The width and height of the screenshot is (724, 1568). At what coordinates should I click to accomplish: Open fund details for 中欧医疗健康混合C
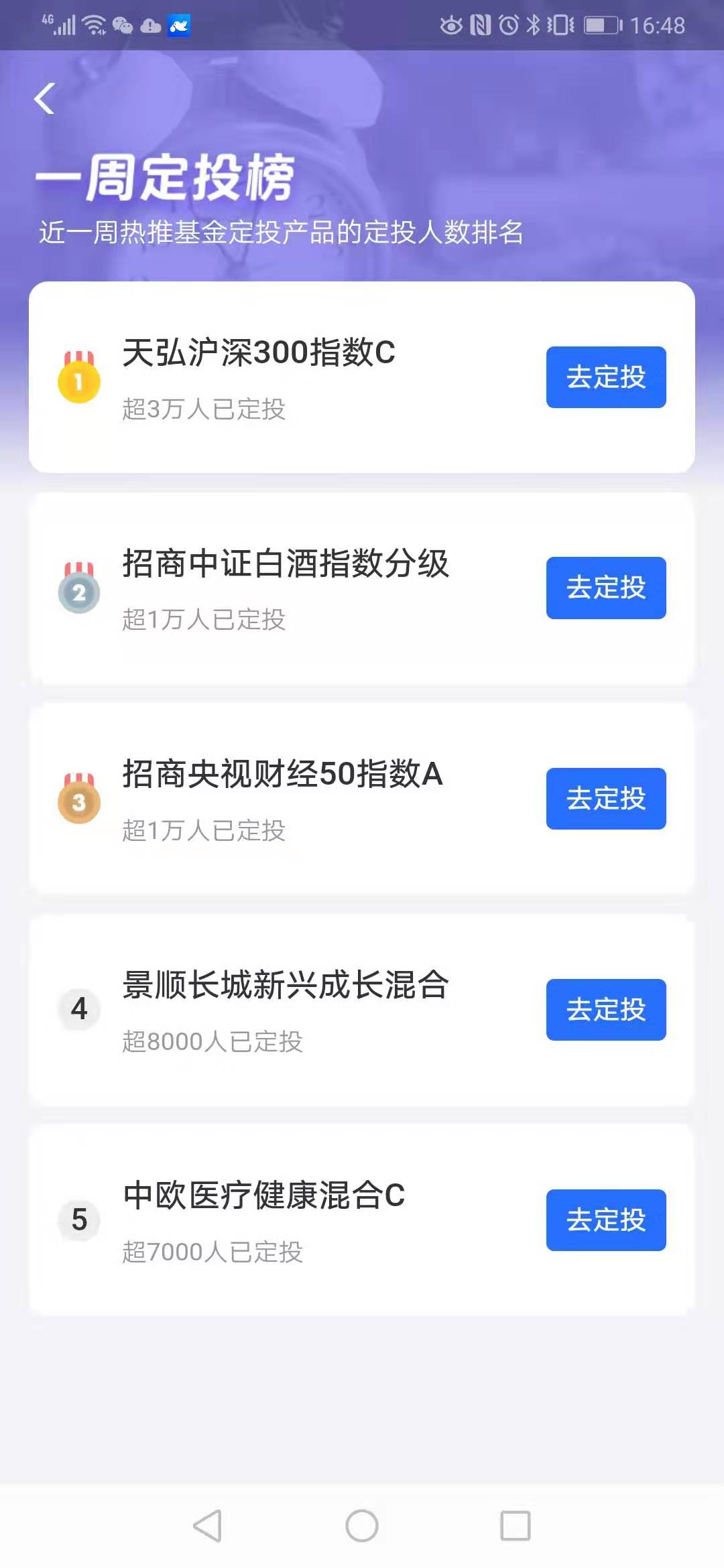[x=263, y=1197]
